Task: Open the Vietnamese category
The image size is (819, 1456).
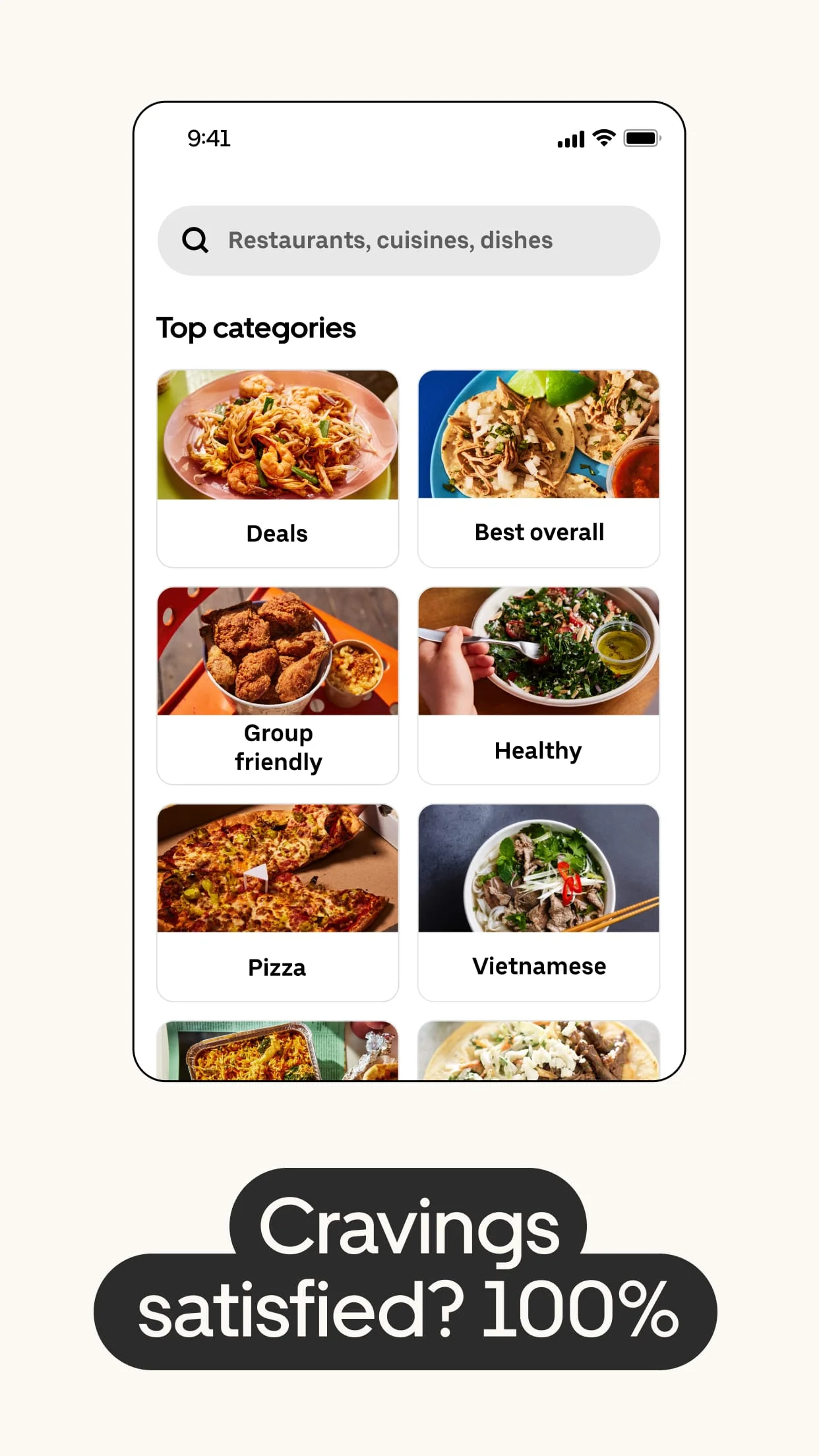Action: coord(538,870)
